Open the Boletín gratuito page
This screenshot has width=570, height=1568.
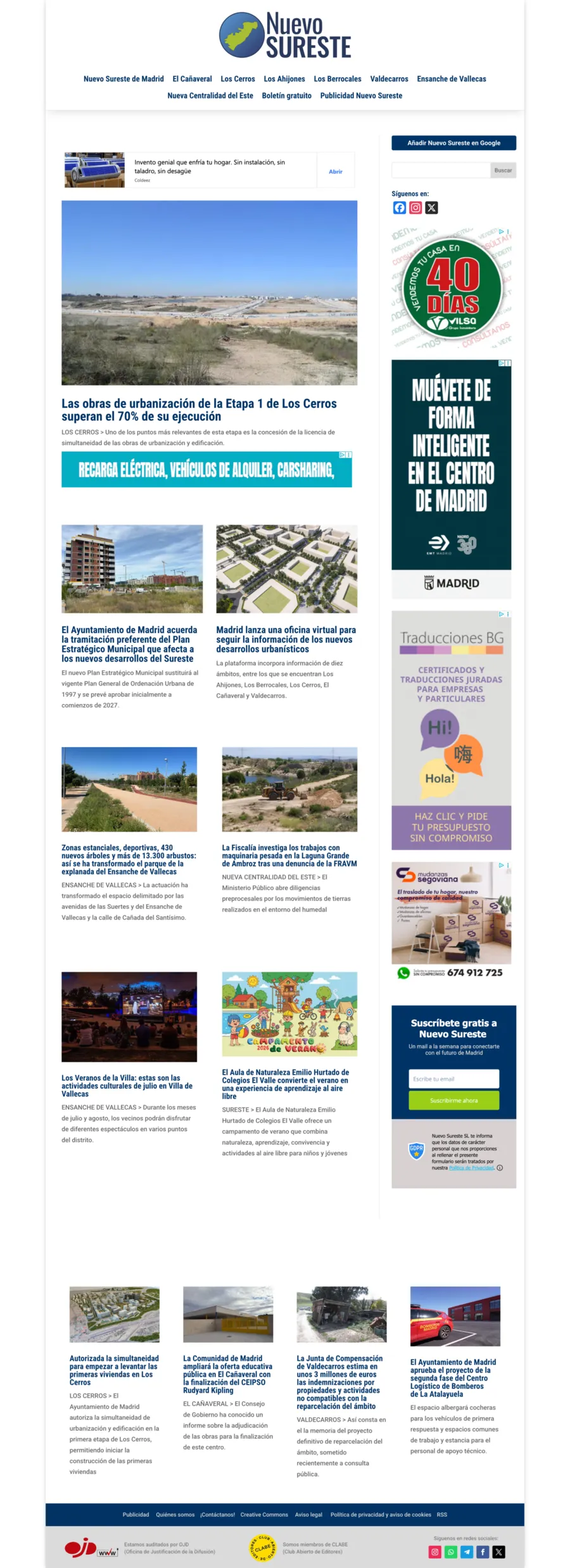click(286, 96)
